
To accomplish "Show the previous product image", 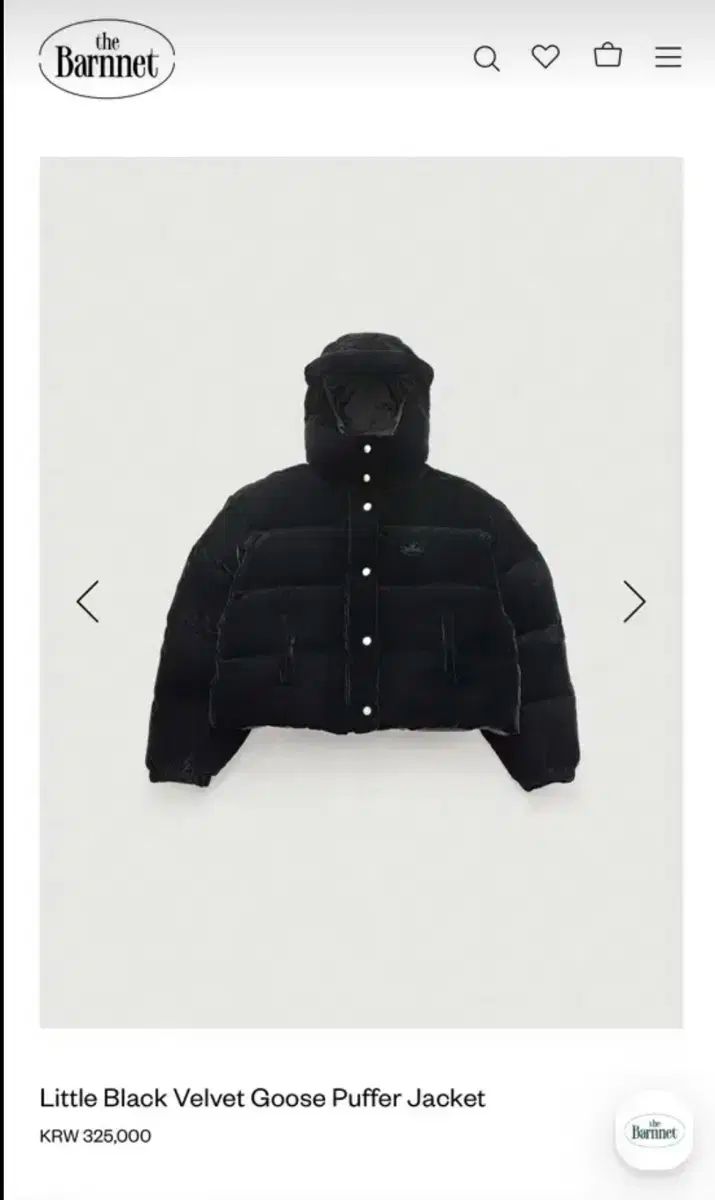I will point(88,601).
